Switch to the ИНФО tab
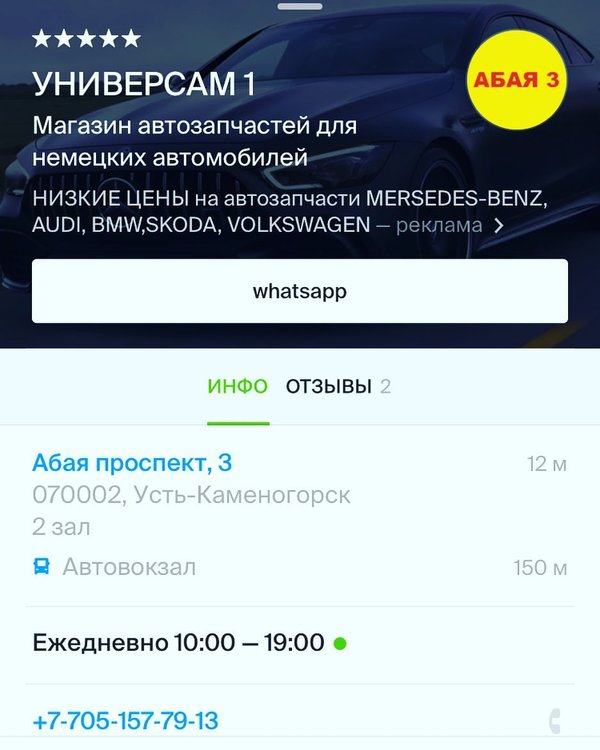 [x=238, y=387]
